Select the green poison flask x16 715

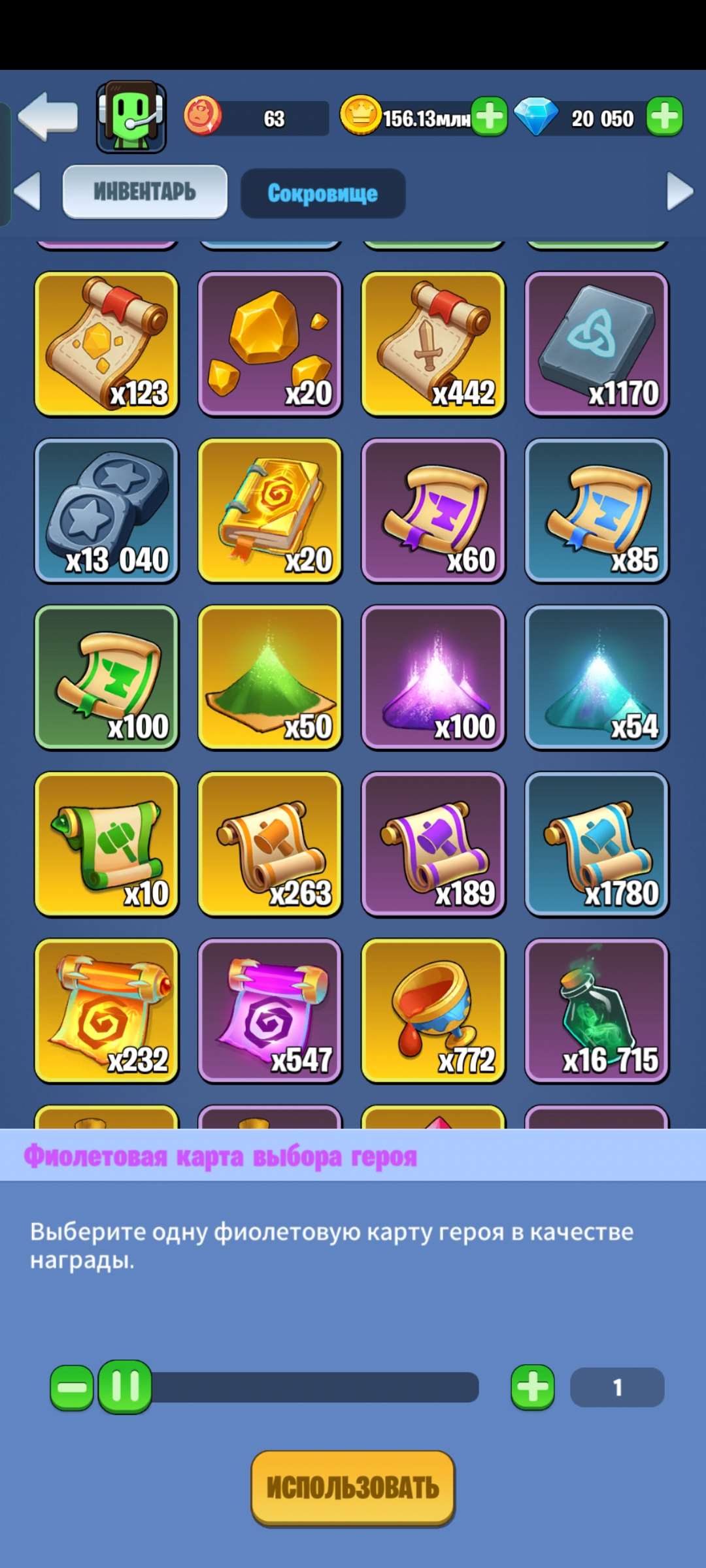coord(597,1009)
